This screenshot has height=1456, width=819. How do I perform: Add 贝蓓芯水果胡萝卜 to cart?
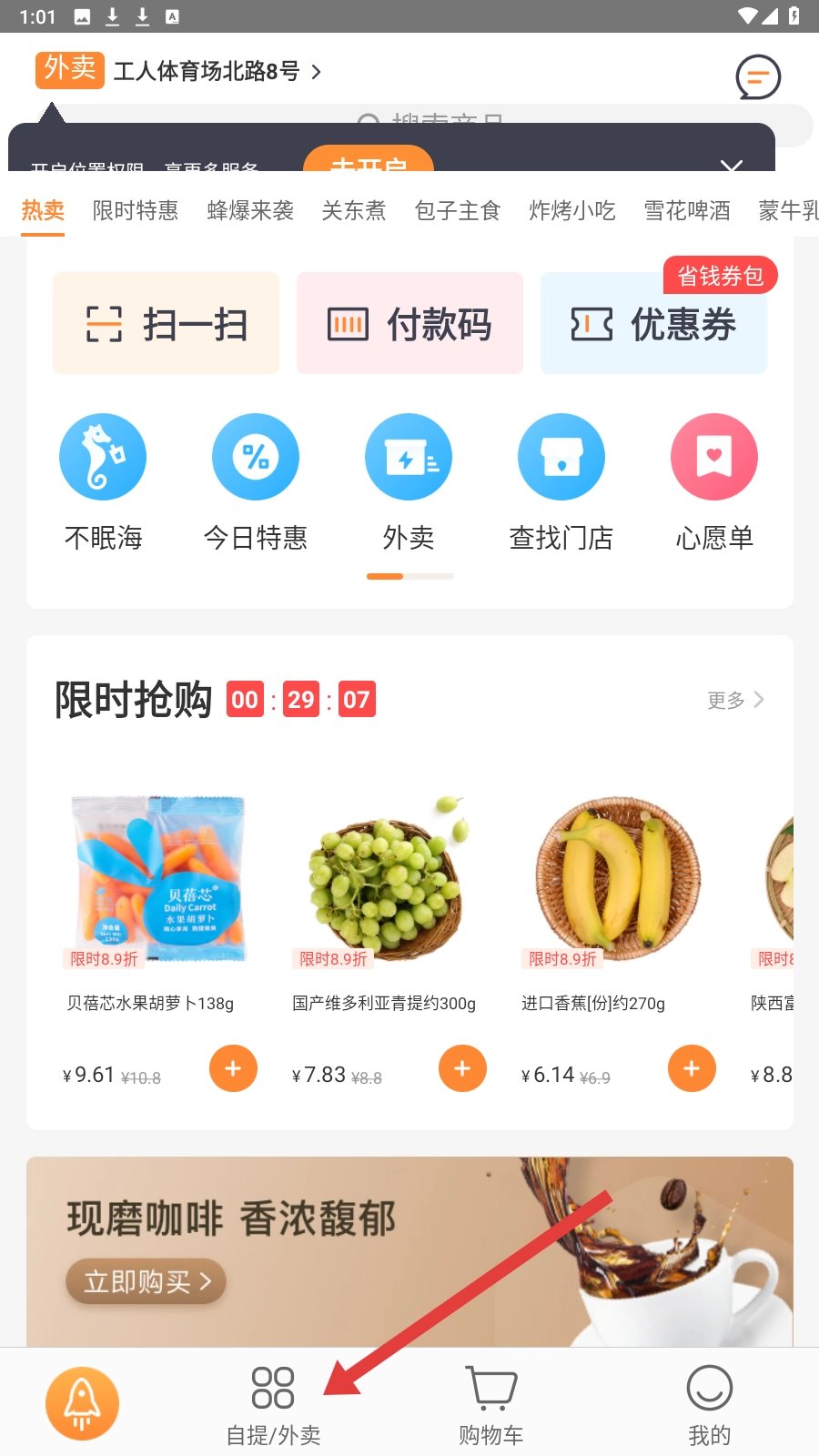click(x=233, y=1068)
